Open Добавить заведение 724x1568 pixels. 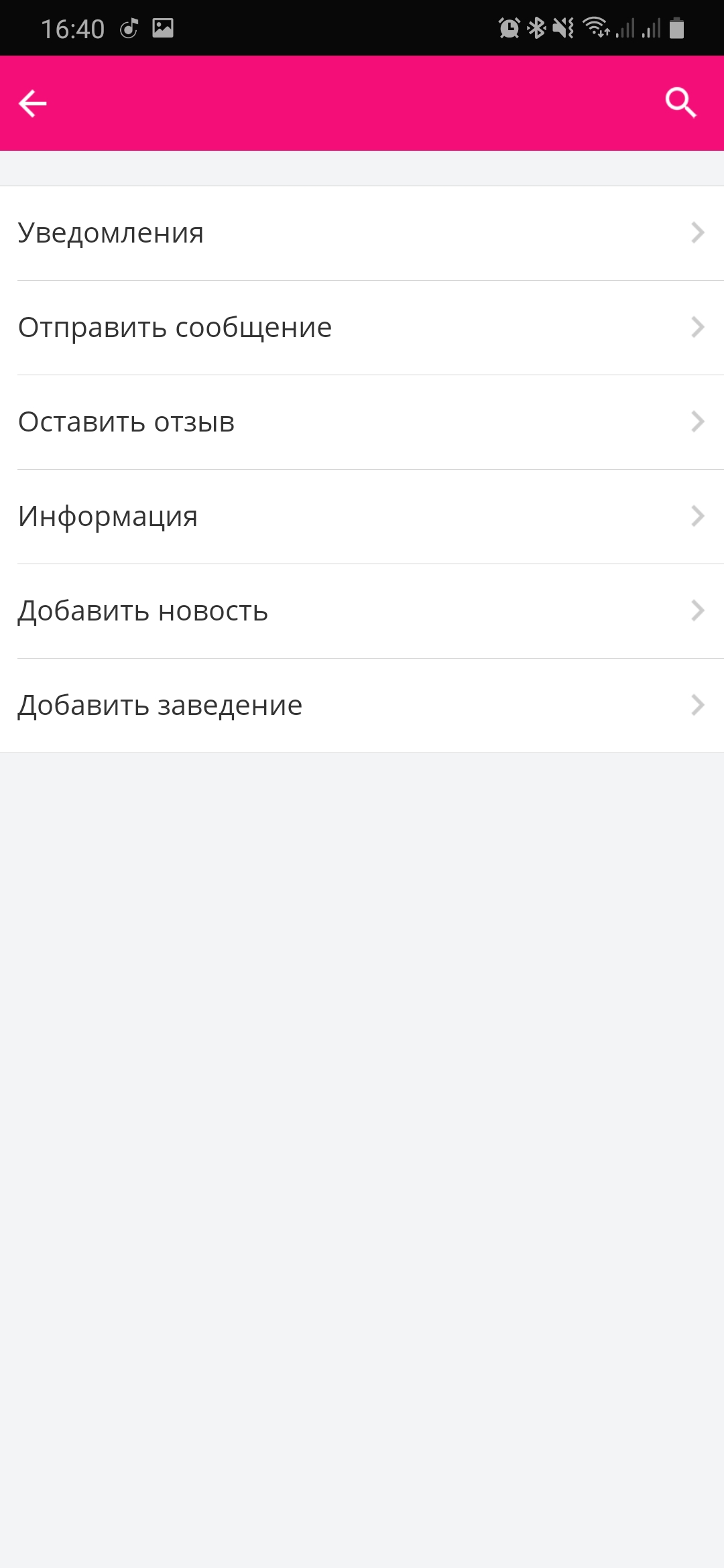(x=362, y=706)
